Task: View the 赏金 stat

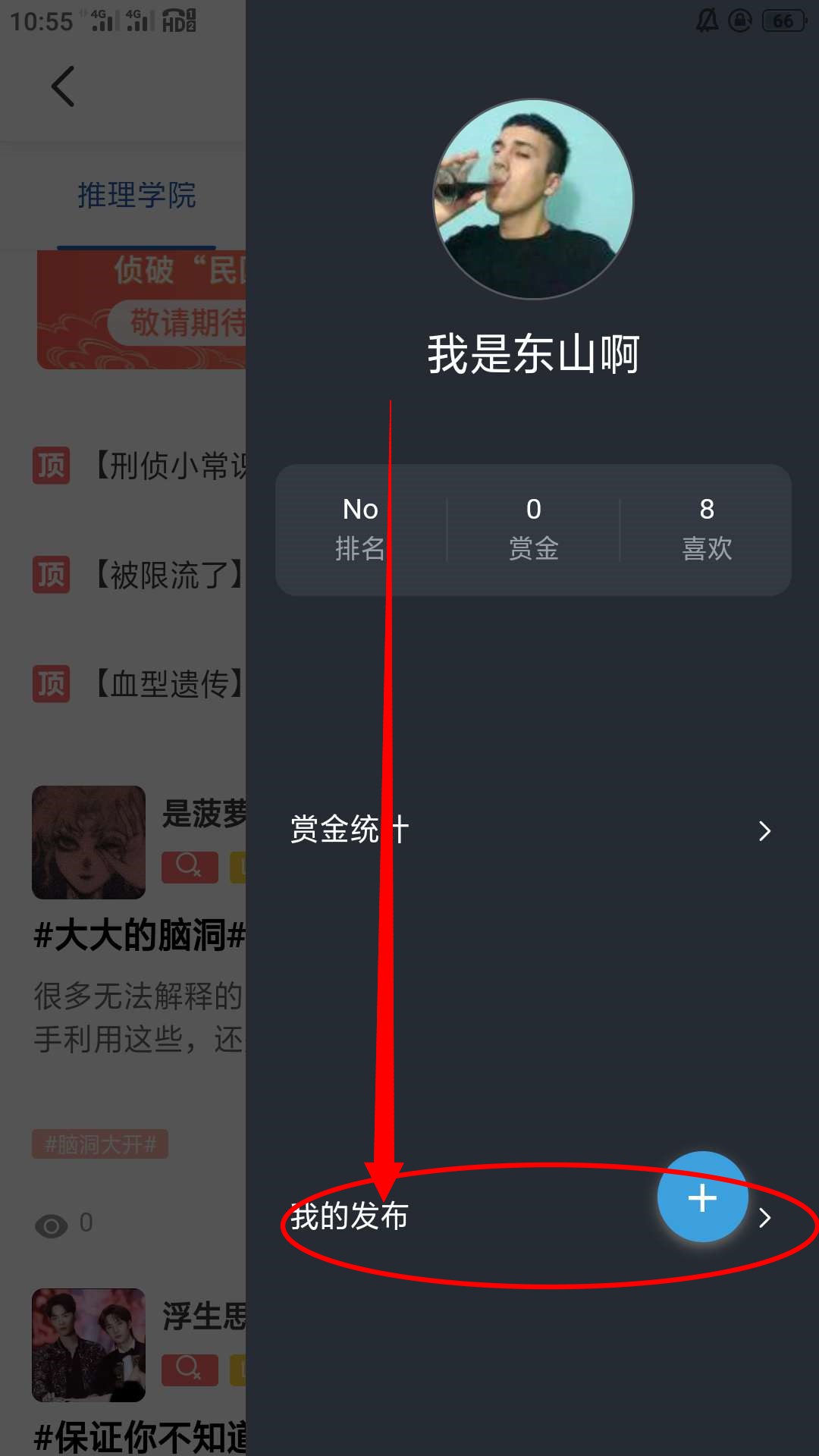Action: pyautogui.click(x=533, y=529)
